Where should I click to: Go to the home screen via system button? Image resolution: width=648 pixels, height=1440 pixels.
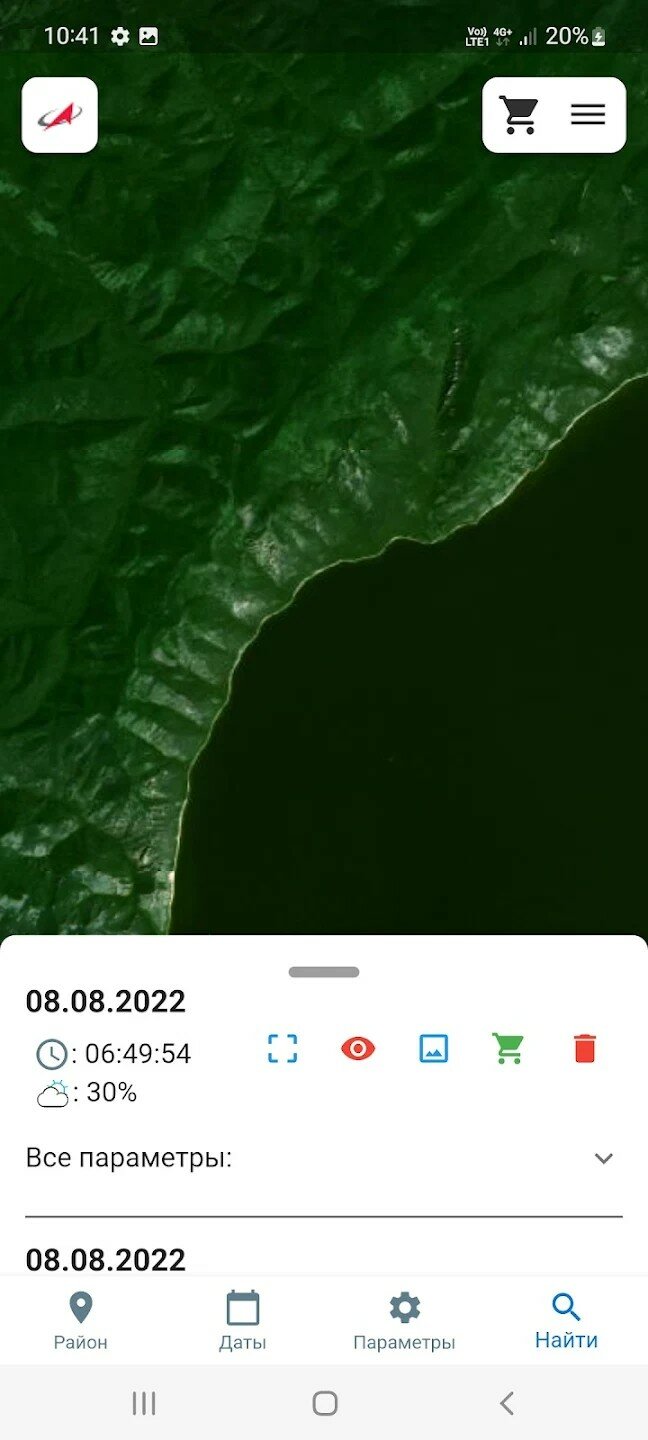325,1403
